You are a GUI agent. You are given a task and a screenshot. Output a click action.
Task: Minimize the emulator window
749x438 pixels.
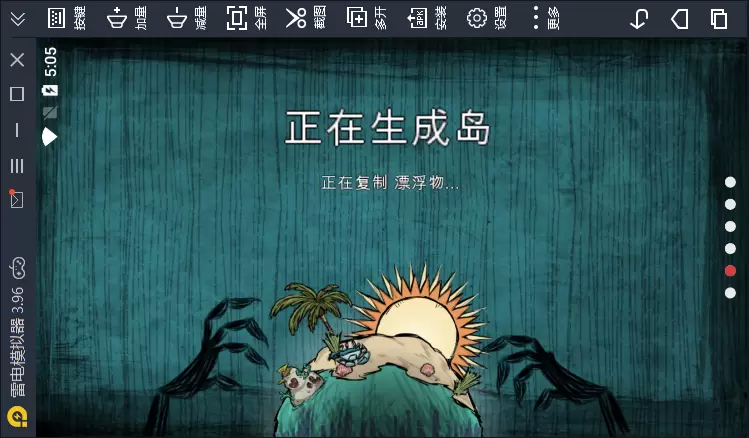(x=17, y=130)
